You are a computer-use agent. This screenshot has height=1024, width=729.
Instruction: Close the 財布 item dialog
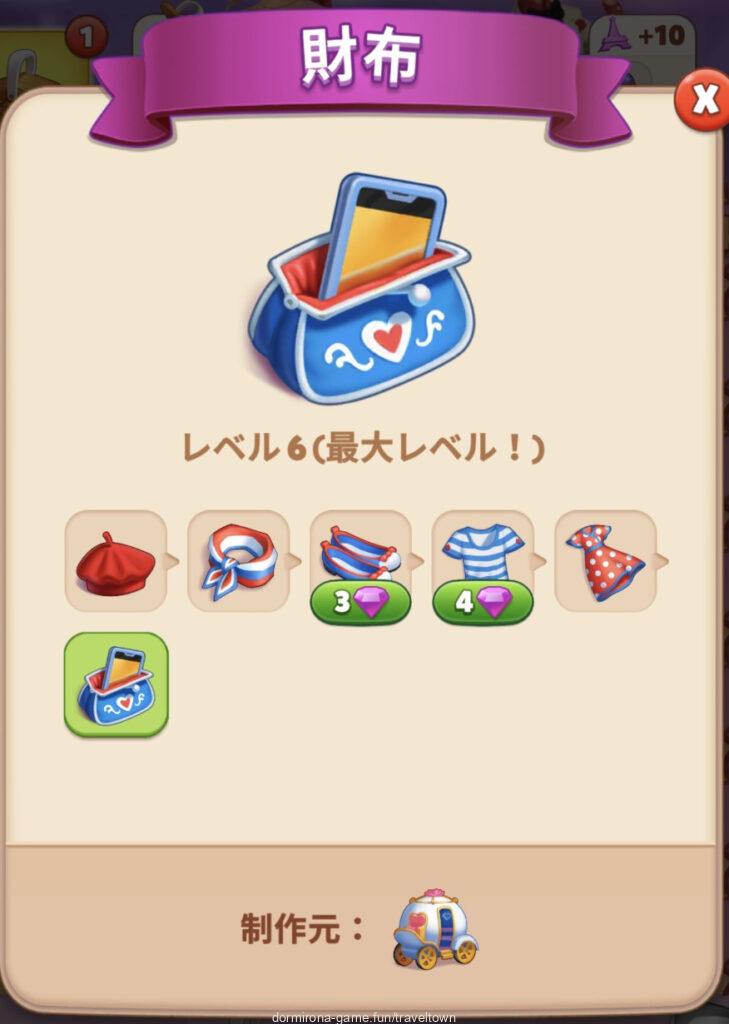point(704,99)
